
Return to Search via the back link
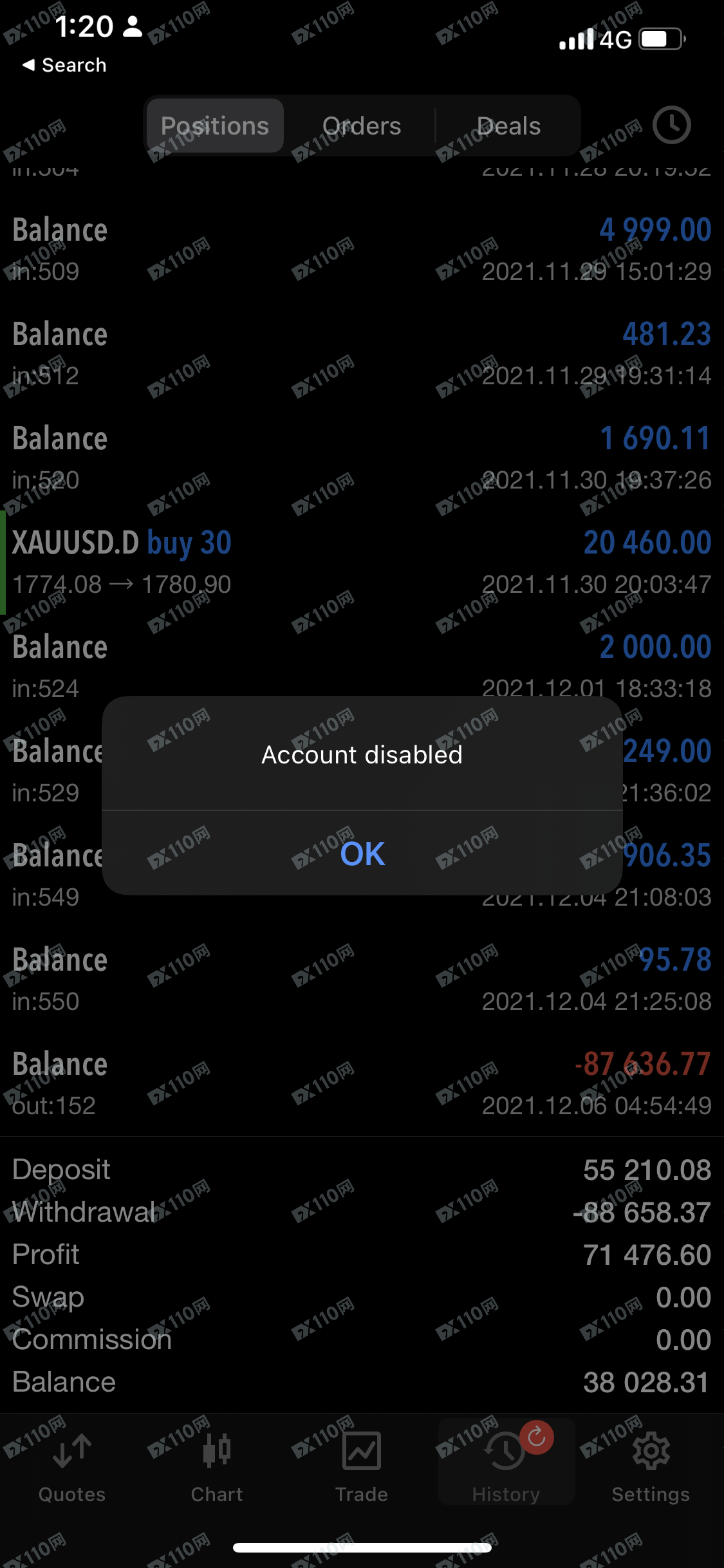pos(64,65)
